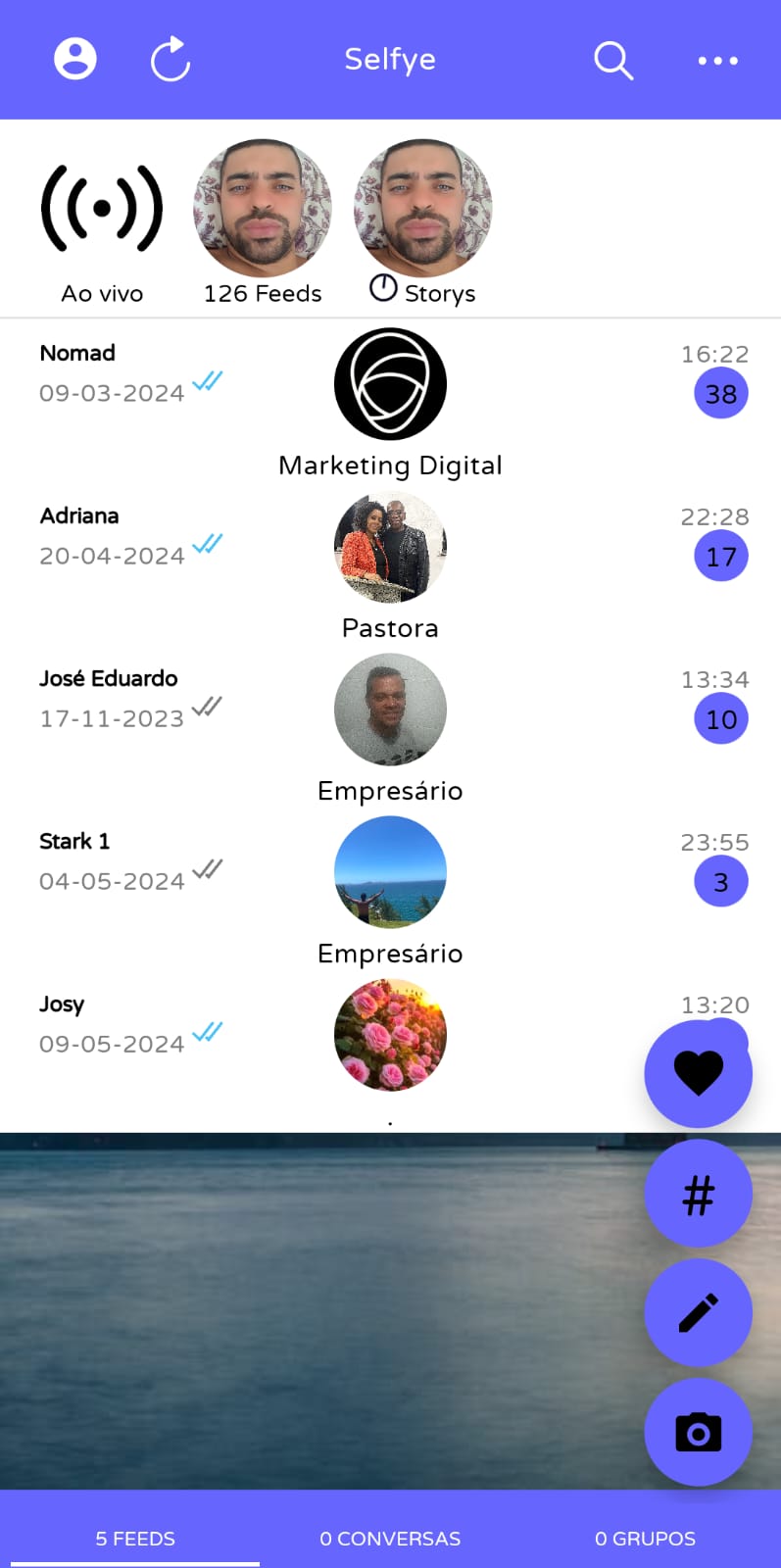
Task: View the 126 Feeds profile circle
Action: 263,209
